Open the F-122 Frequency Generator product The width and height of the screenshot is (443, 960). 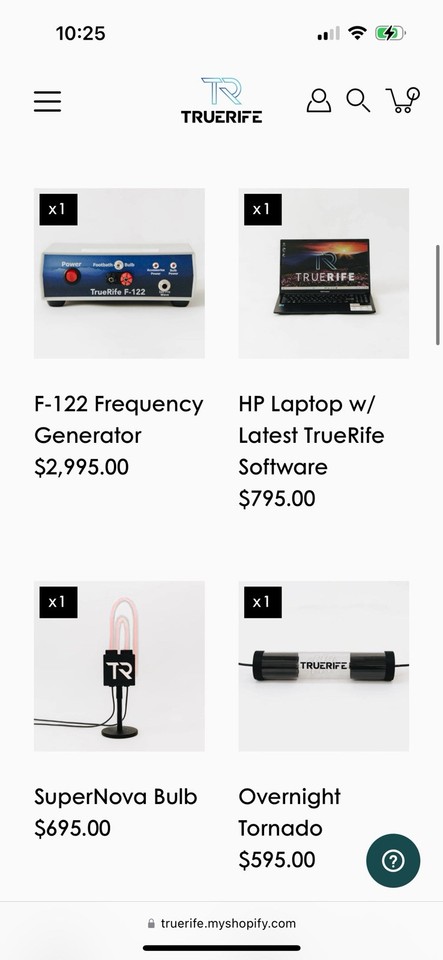tap(119, 273)
